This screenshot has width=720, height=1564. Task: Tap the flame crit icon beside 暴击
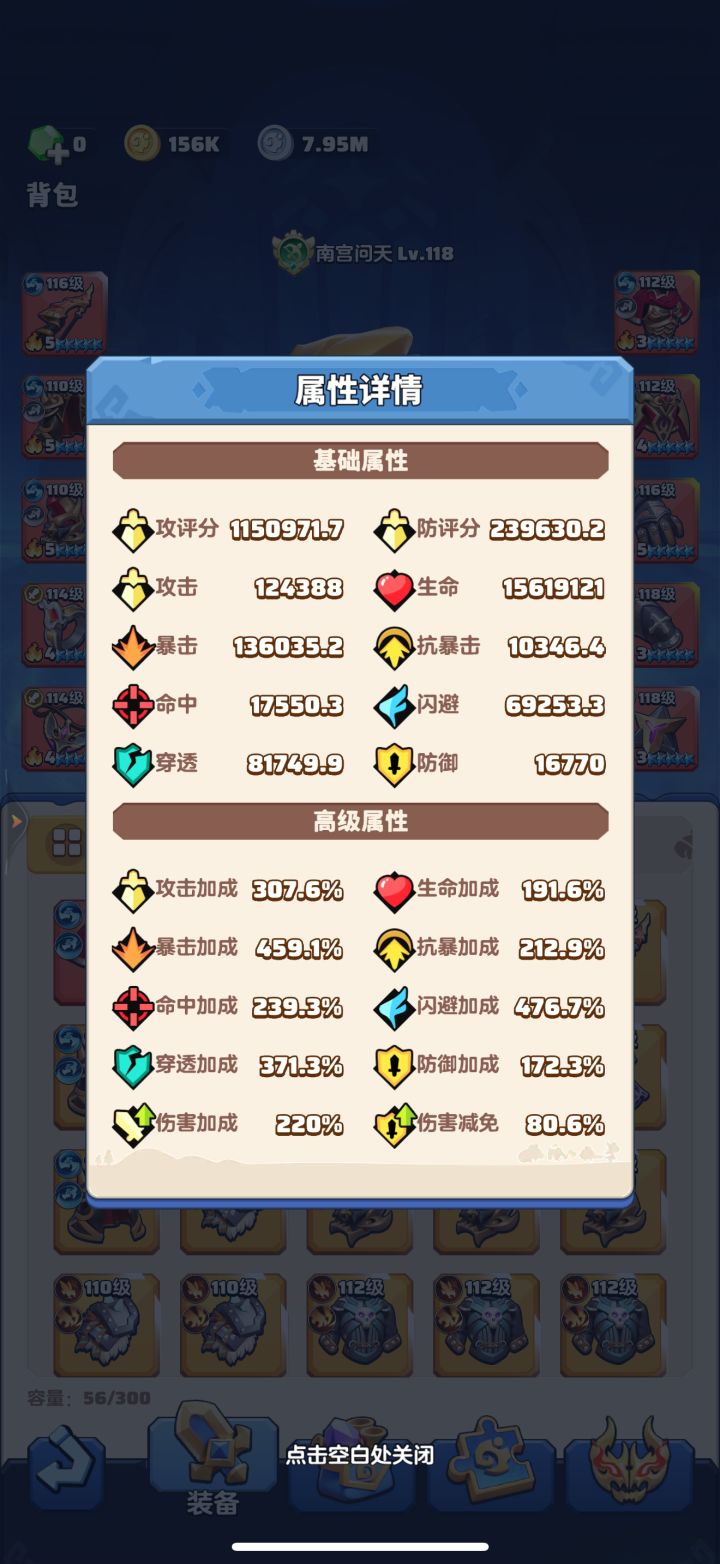[131, 647]
